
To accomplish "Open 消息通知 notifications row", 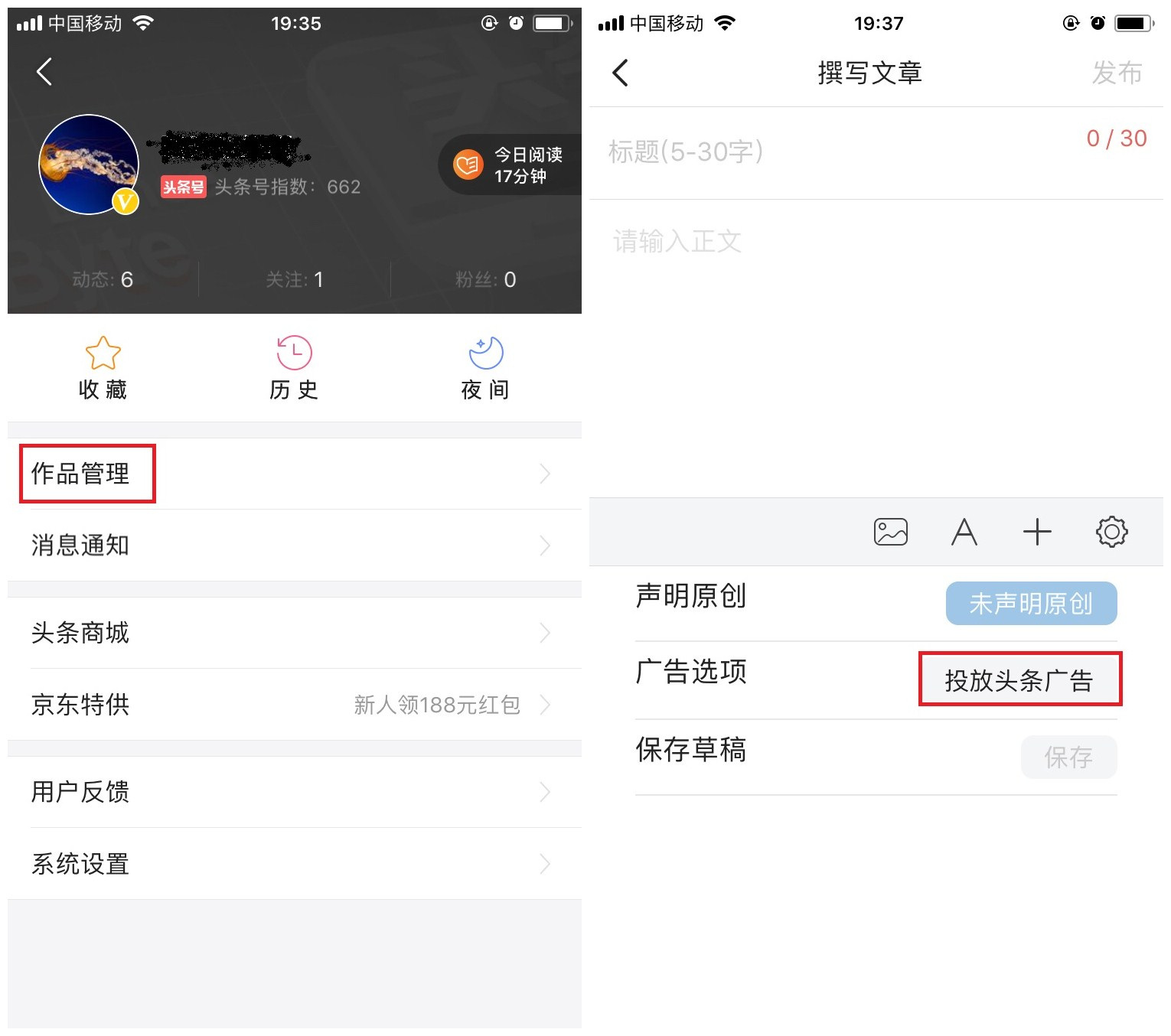I will coord(294,546).
